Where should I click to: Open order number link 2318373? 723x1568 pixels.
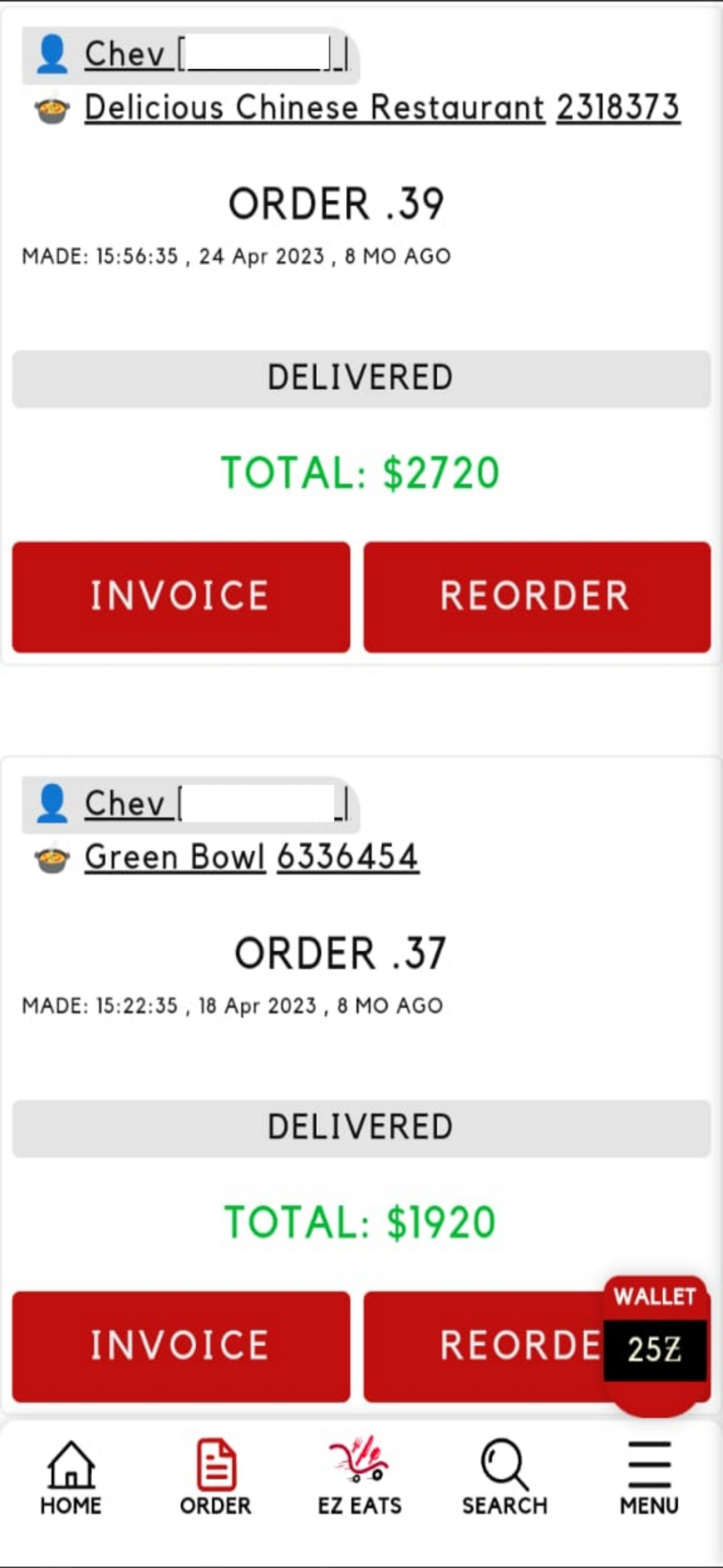618,107
